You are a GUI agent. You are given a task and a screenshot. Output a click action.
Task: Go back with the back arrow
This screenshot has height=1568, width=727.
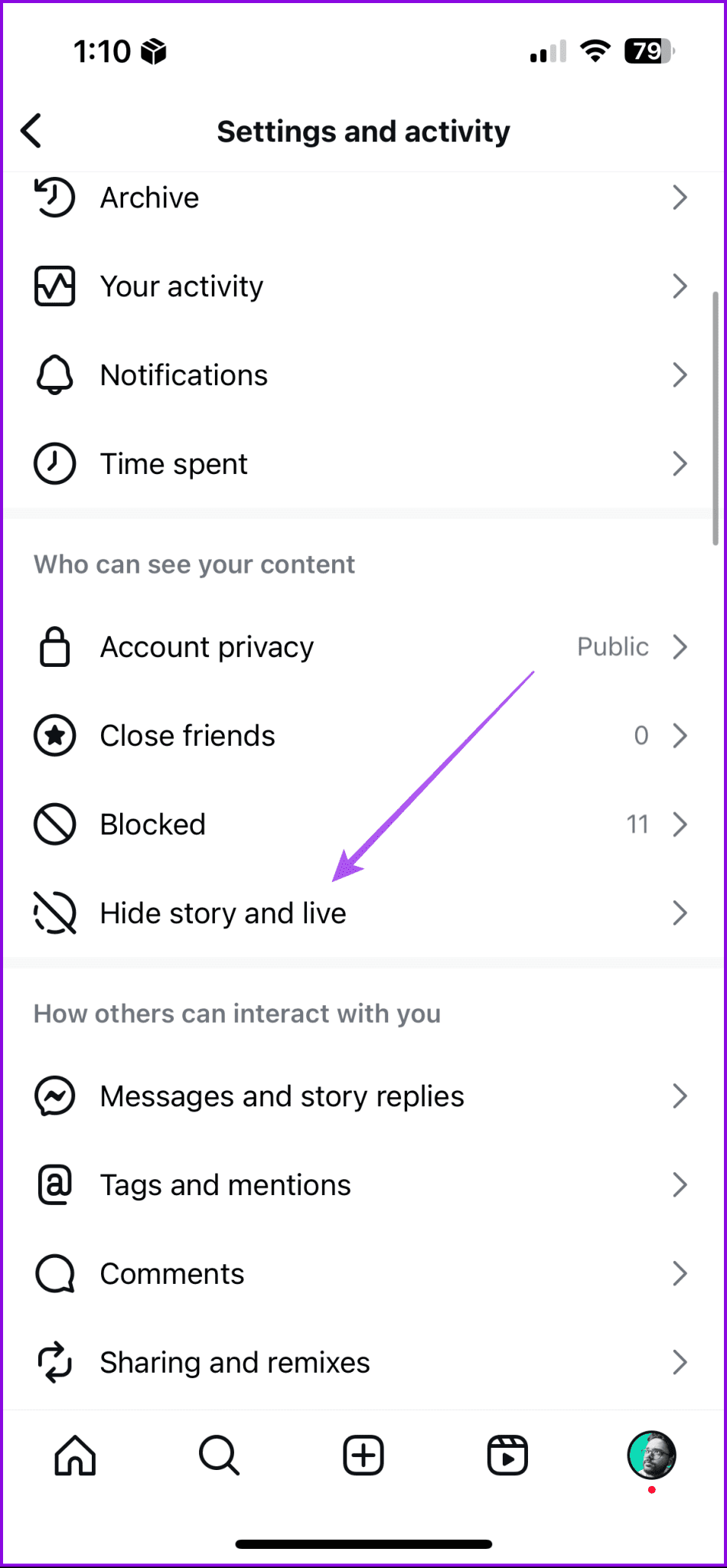[32, 130]
